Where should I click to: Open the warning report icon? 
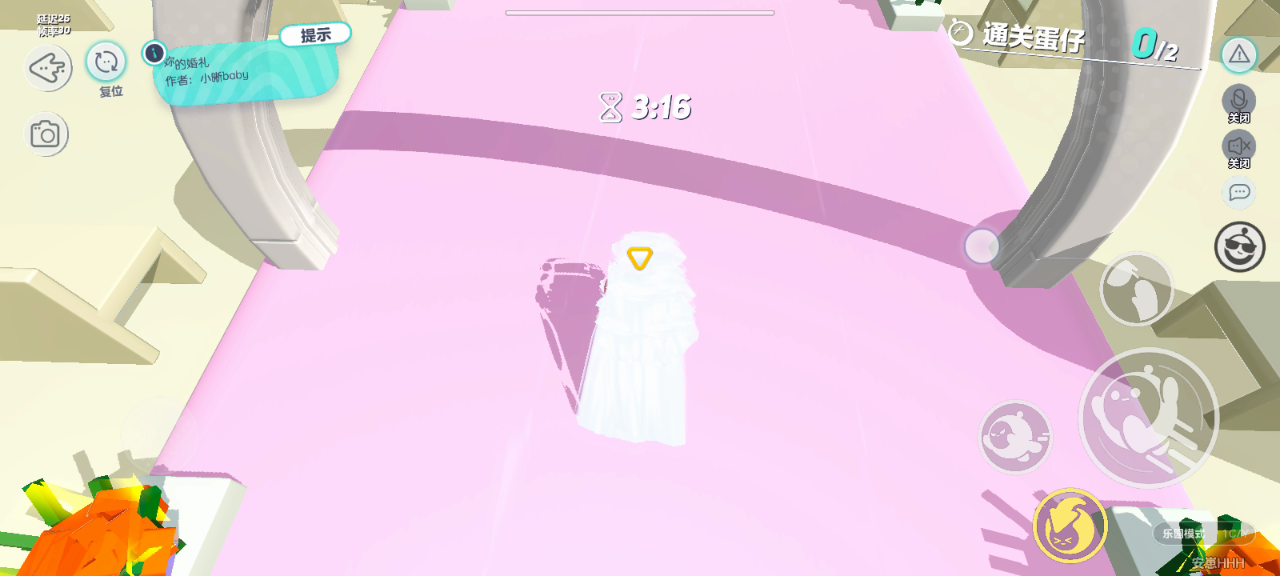pyautogui.click(x=1239, y=54)
